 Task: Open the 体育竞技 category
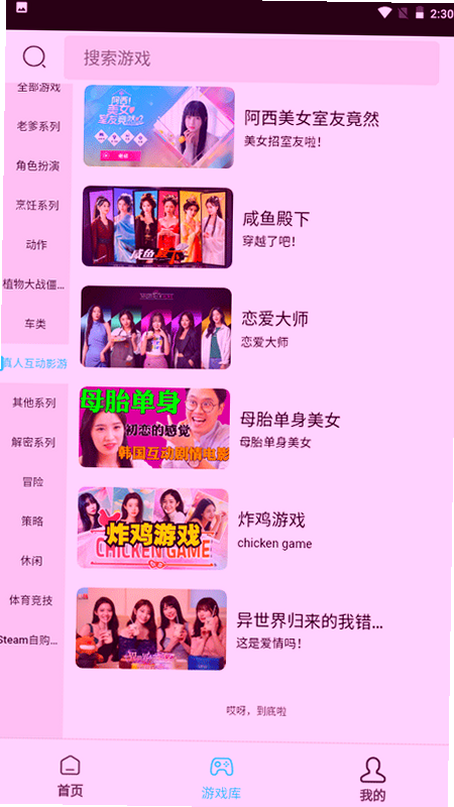31,600
